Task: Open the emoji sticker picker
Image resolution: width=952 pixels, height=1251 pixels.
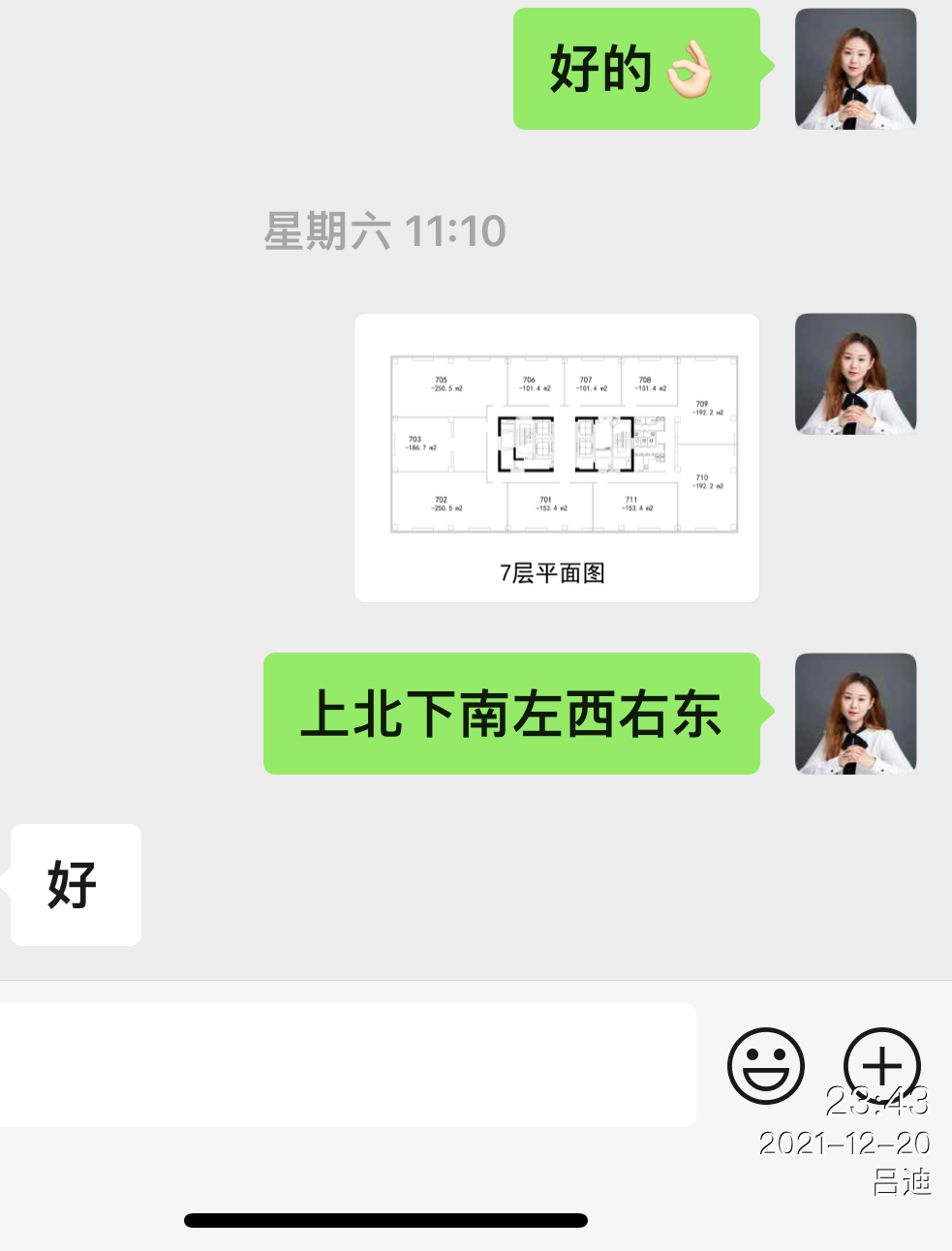Action: 765,1065
